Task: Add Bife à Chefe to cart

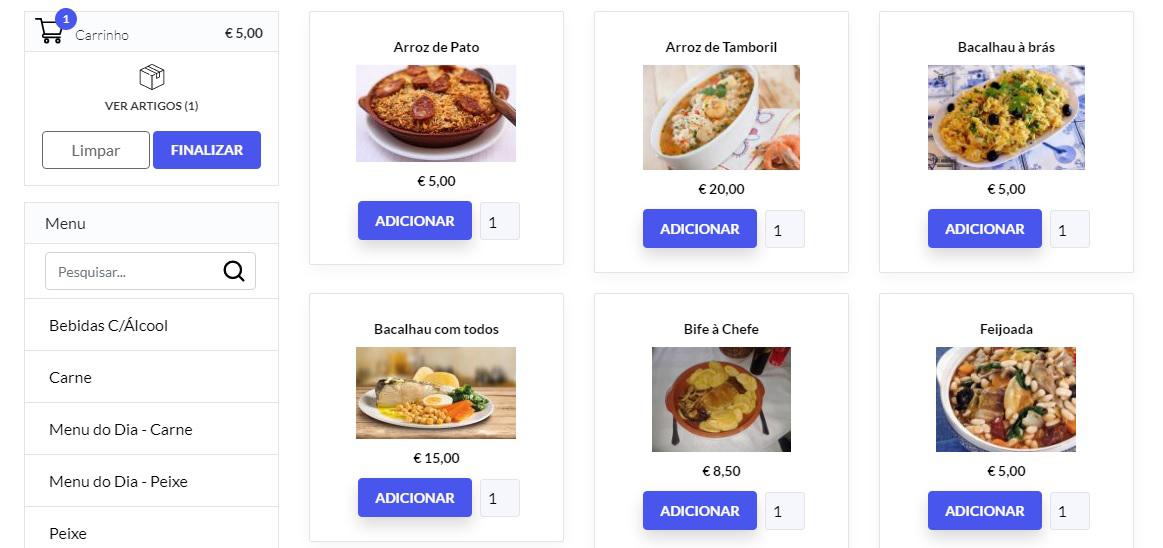Action: [x=700, y=511]
